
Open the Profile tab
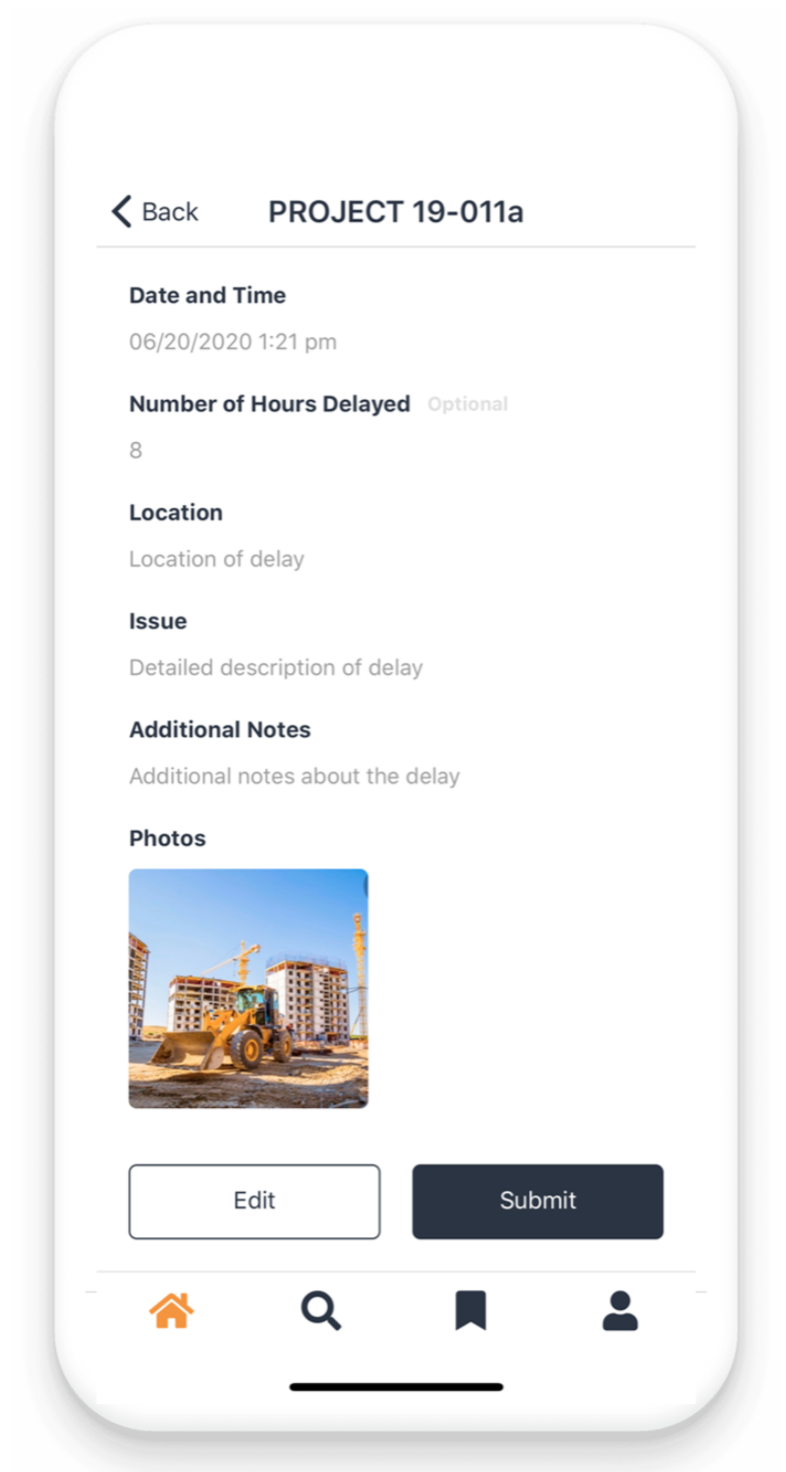[x=620, y=1310]
